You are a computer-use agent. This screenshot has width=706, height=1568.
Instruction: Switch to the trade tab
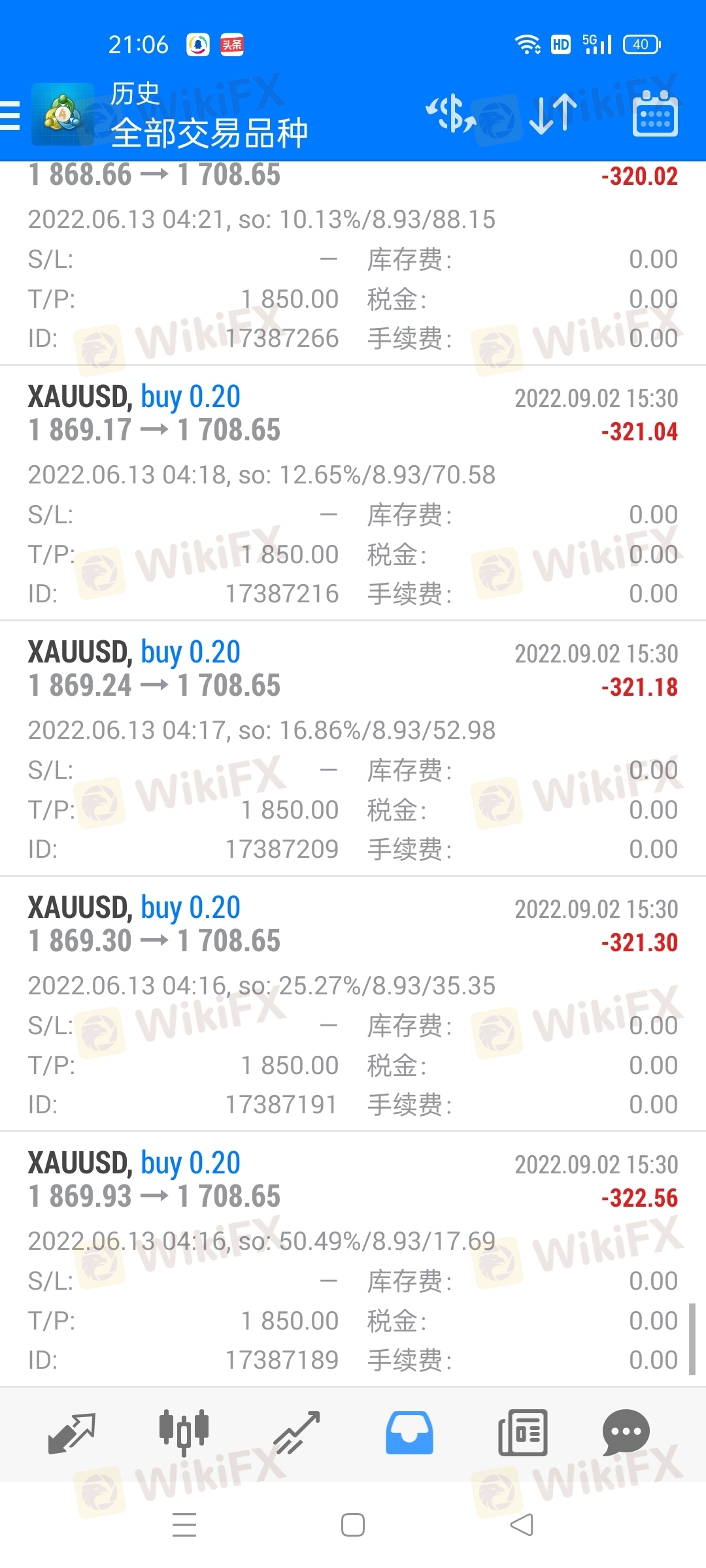297,1433
